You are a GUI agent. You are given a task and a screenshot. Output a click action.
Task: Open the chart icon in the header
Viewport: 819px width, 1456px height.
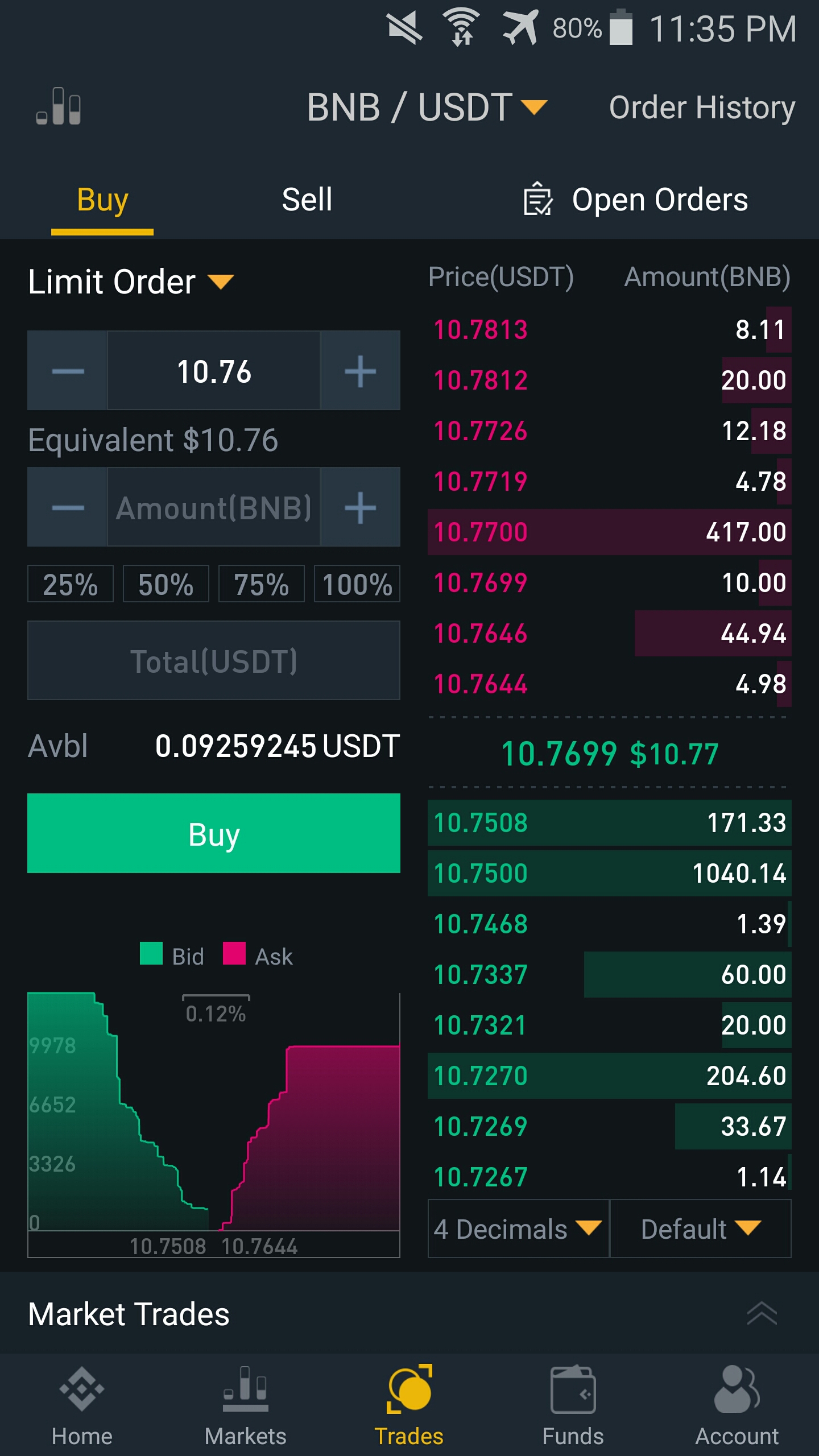tap(59, 106)
